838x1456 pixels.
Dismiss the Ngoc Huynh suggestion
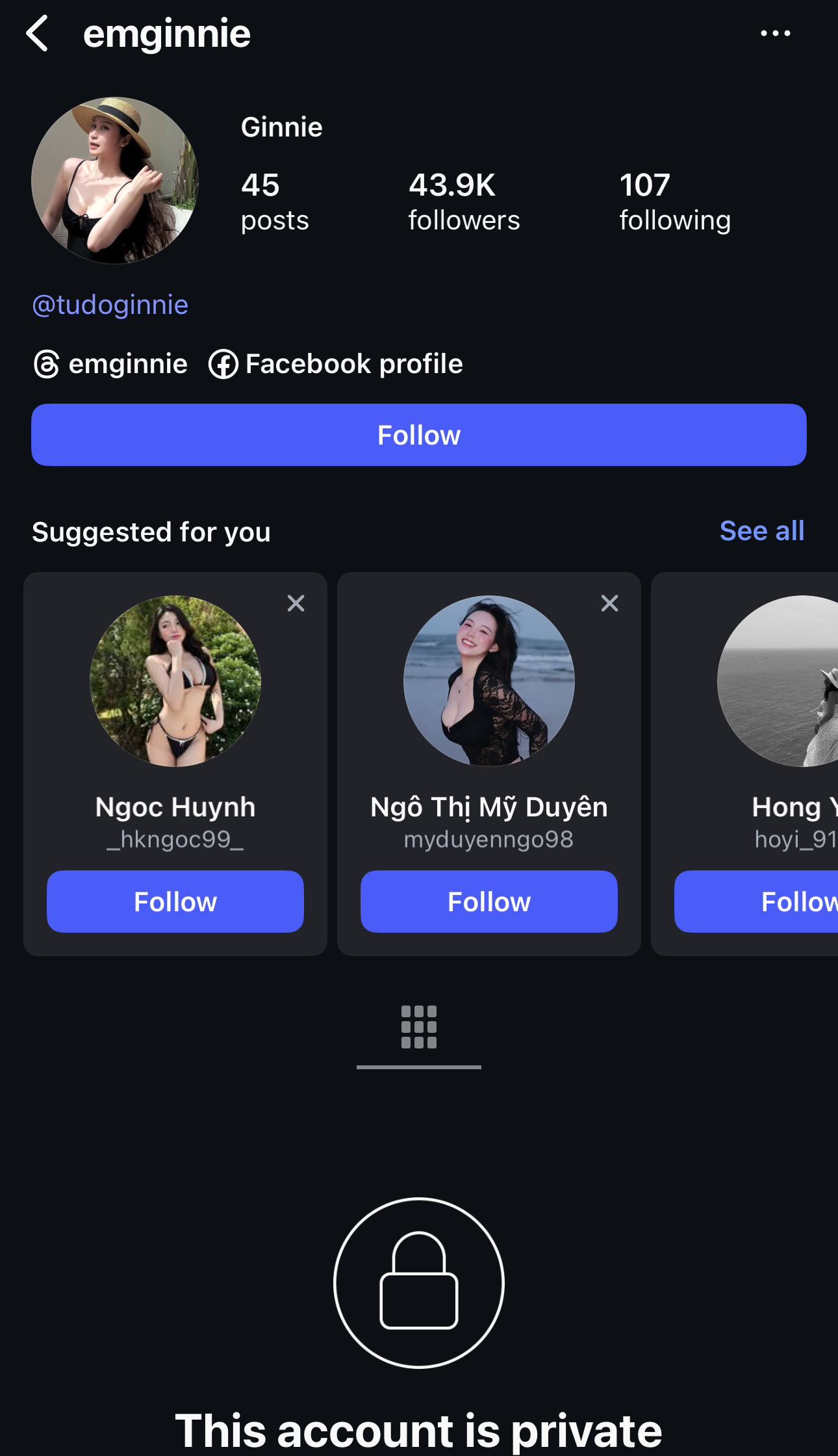[x=296, y=603]
